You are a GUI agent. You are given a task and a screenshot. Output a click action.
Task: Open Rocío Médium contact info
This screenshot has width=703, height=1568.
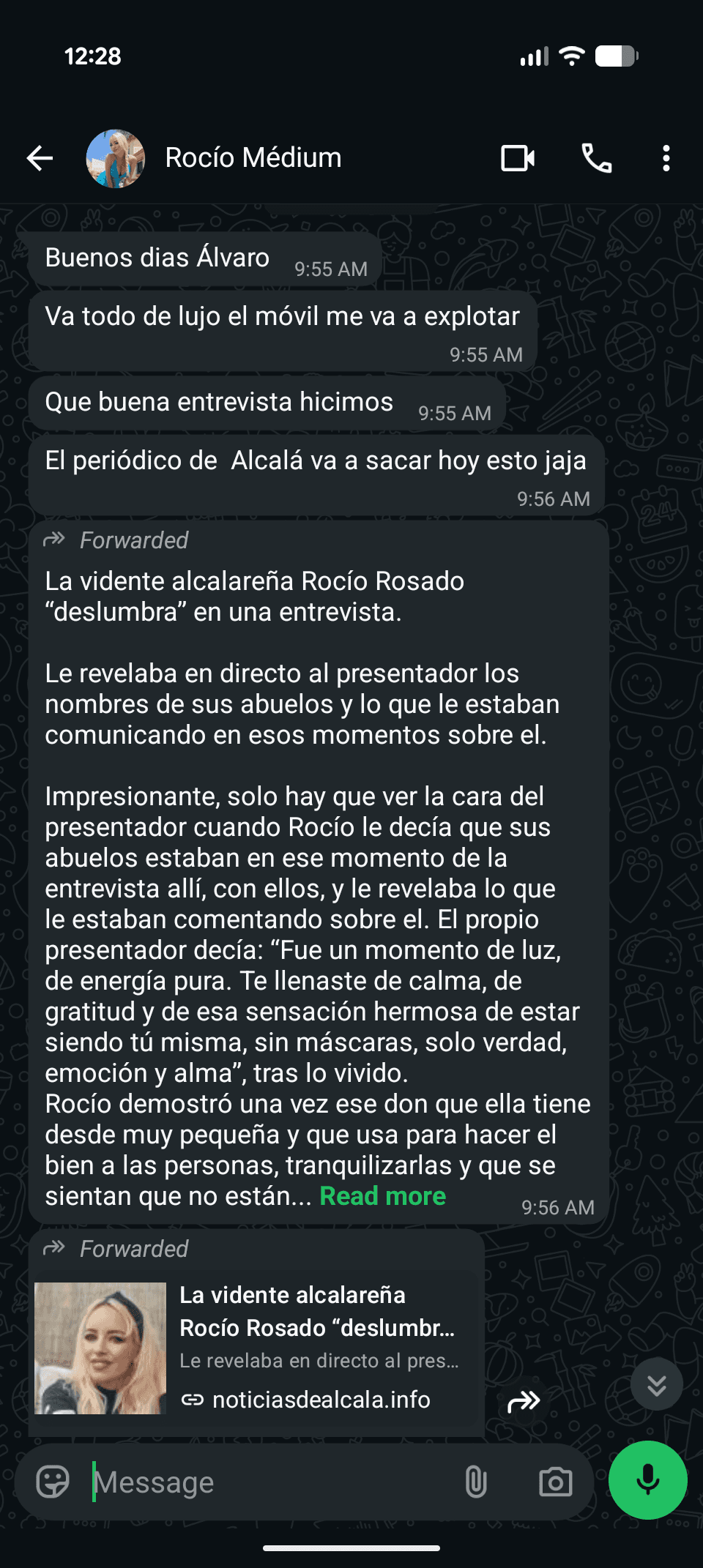253,158
